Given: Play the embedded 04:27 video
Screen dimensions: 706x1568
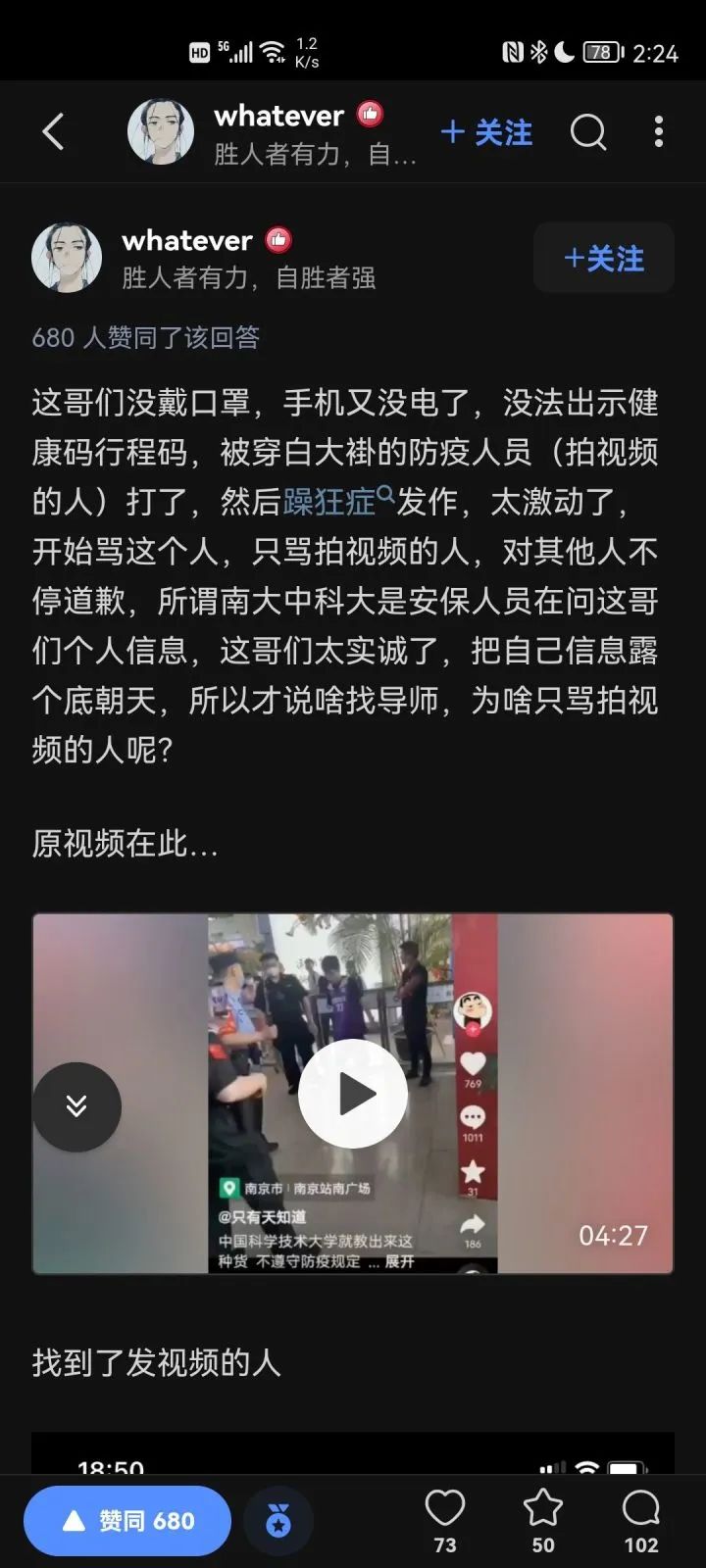Looking at the screenshot, I should 352,1094.
